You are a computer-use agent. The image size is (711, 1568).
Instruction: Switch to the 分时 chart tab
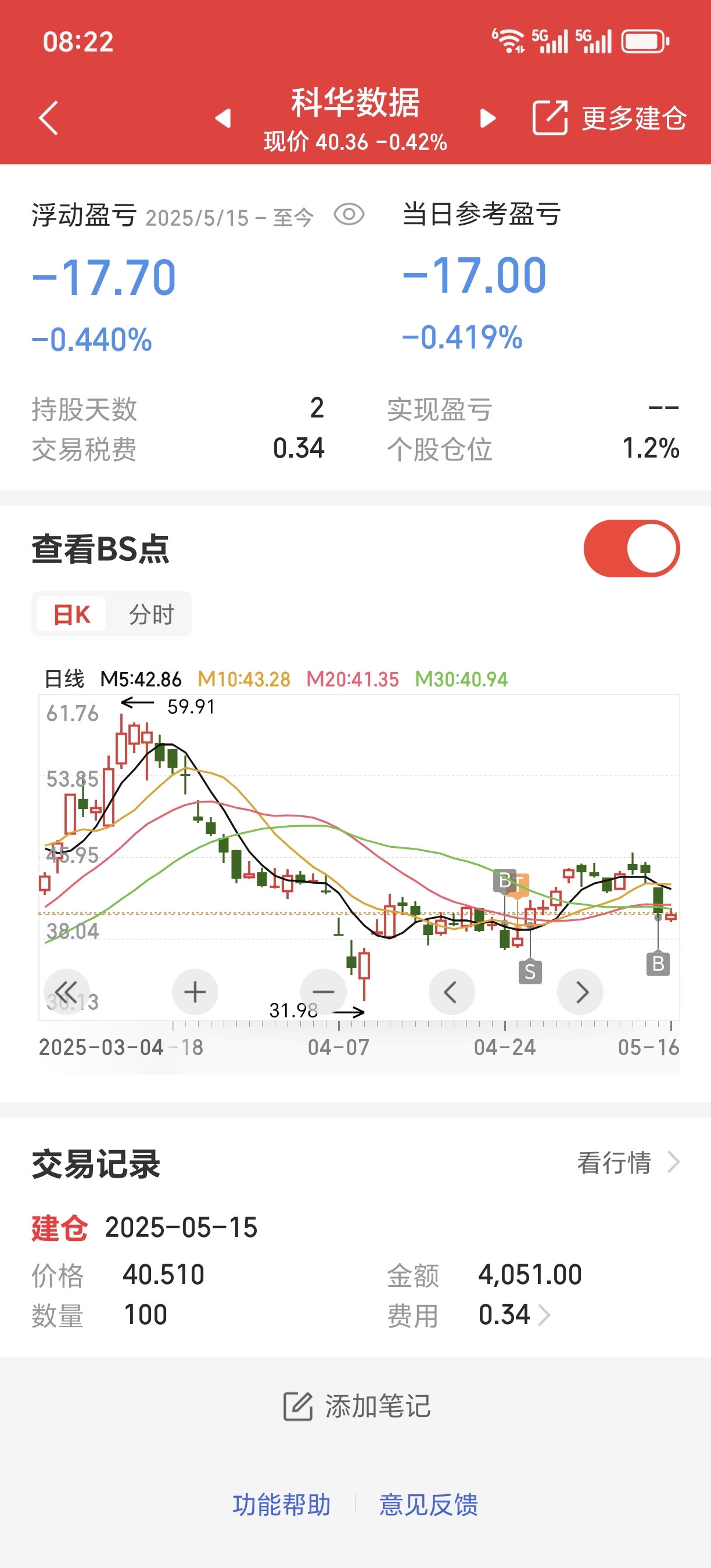click(x=152, y=614)
